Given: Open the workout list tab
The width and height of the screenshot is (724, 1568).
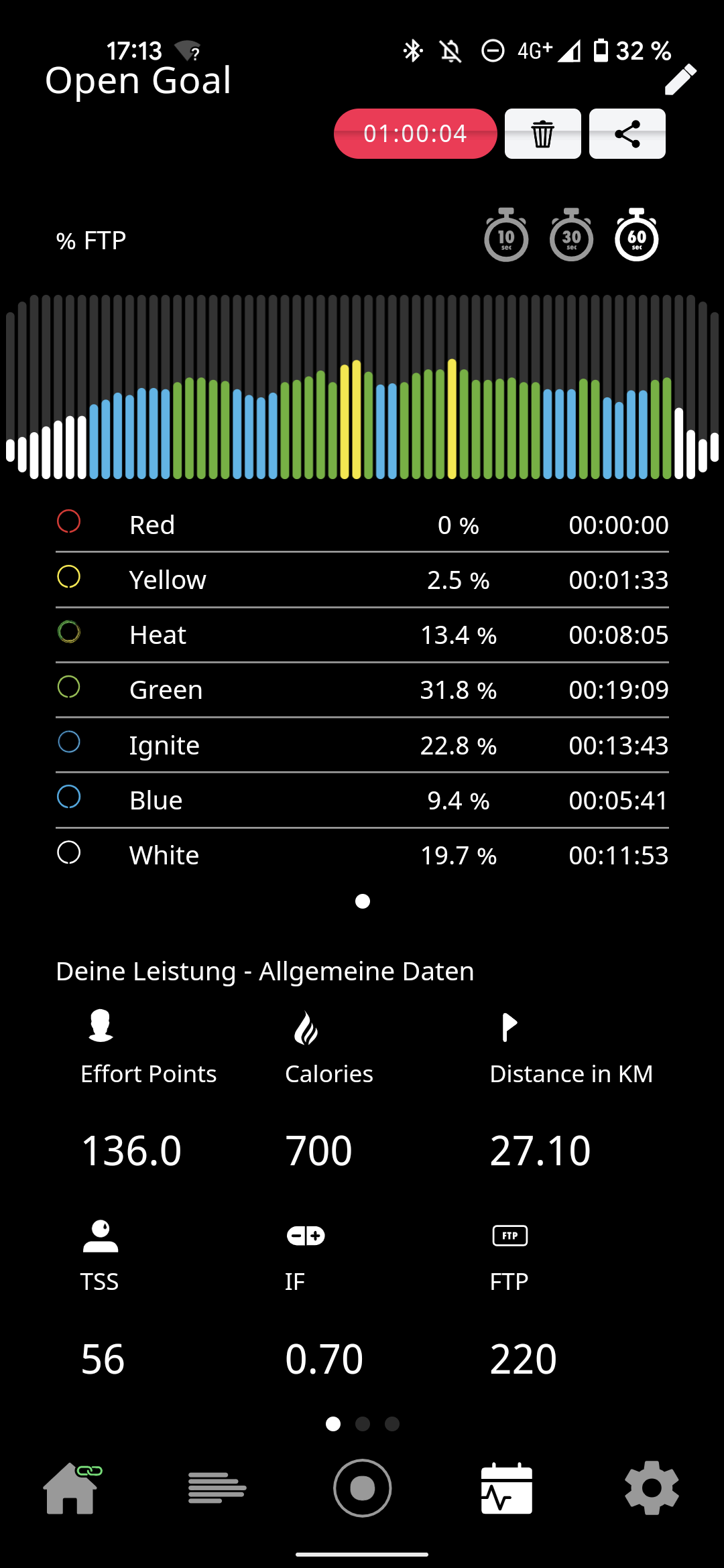Looking at the screenshot, I should (217, 1488).
